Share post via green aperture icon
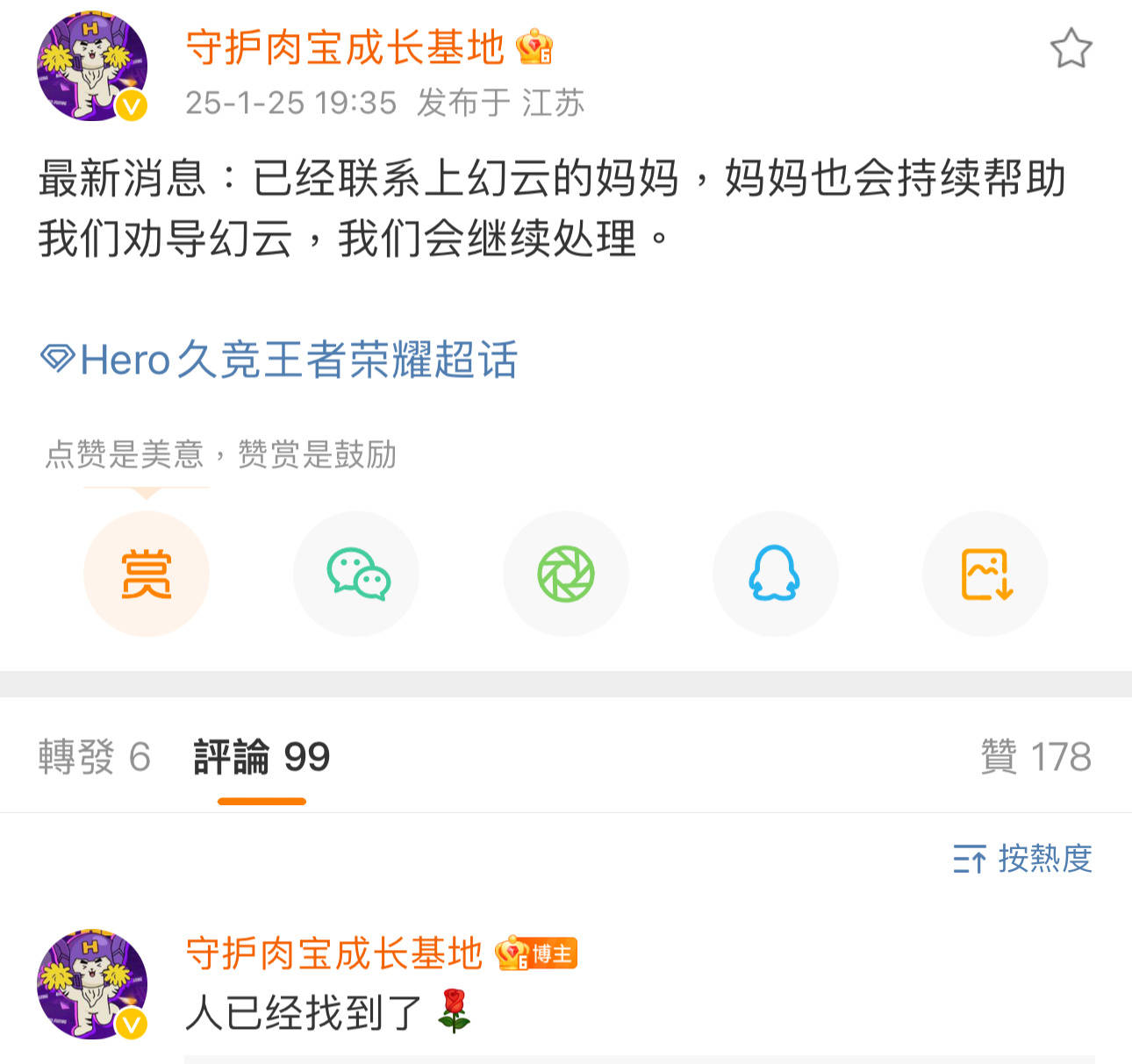 tap(566, 574)
